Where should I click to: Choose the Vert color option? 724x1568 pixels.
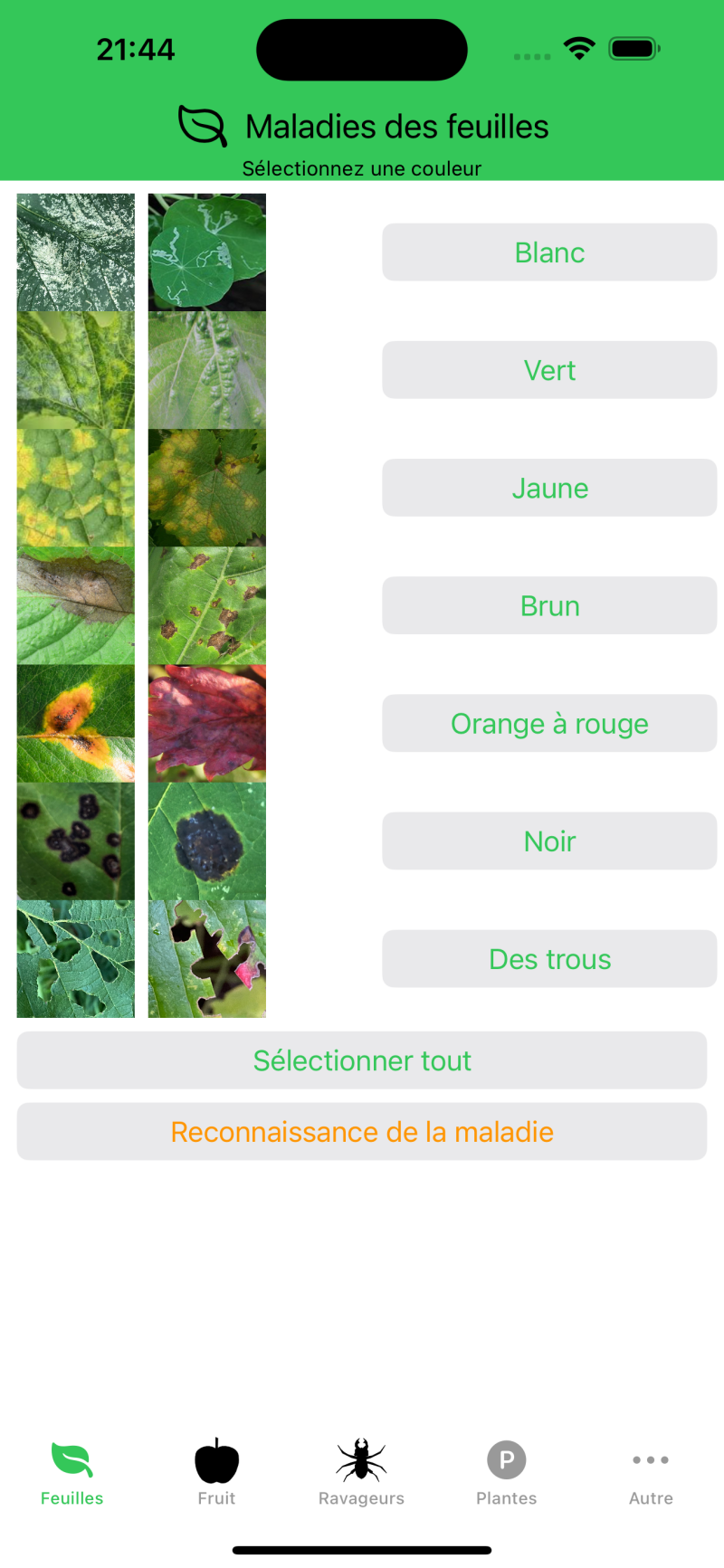coord(549,370)
